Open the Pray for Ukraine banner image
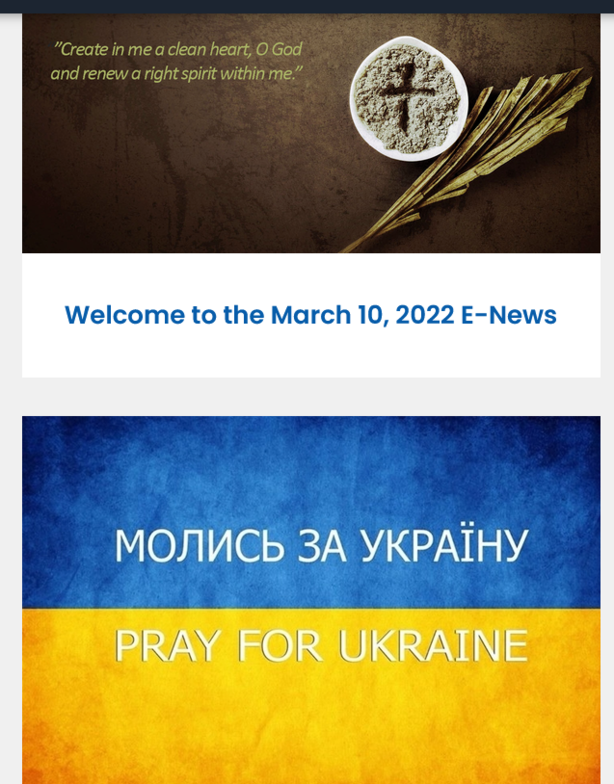Image resolution: width=614 pixels, height=784 pixels. click(x=311, y=599)
